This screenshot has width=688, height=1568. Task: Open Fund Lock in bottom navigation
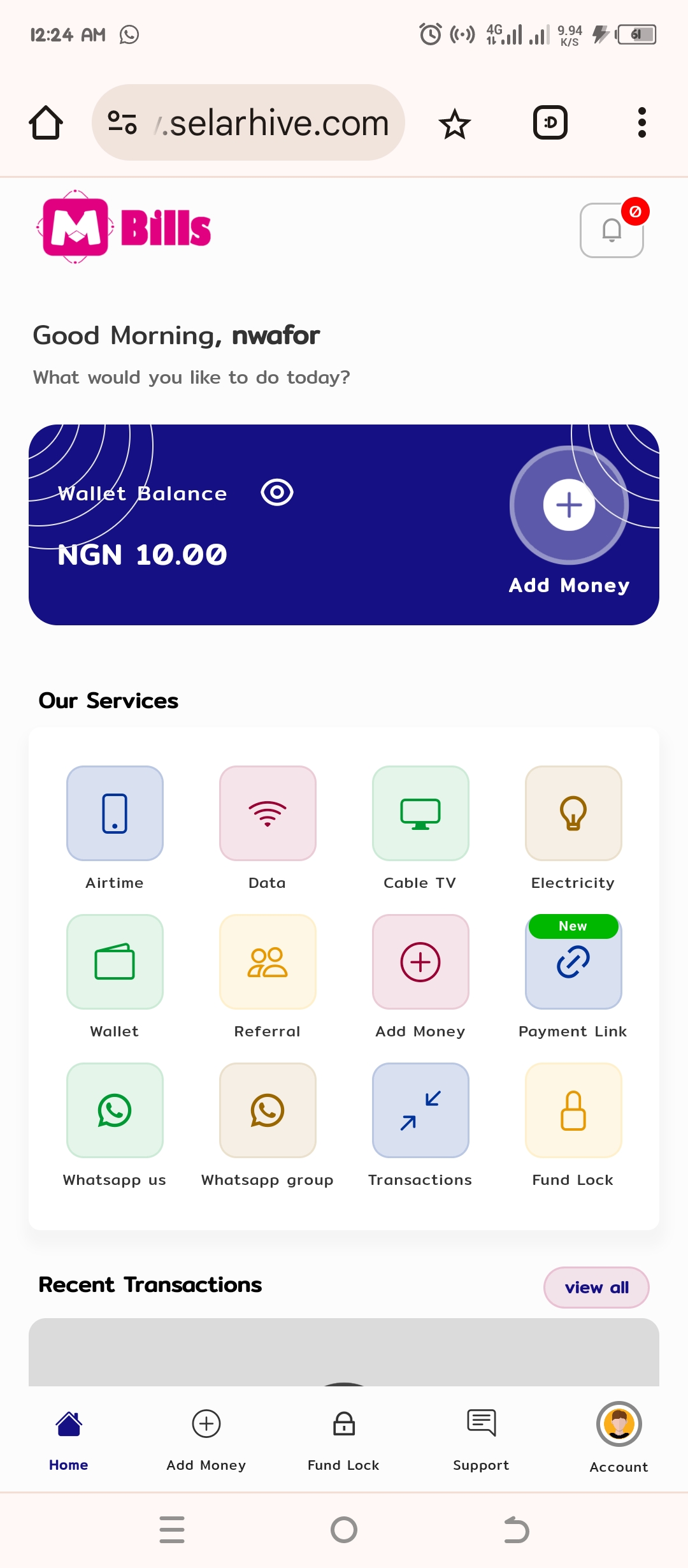(x=343, y=1437)
